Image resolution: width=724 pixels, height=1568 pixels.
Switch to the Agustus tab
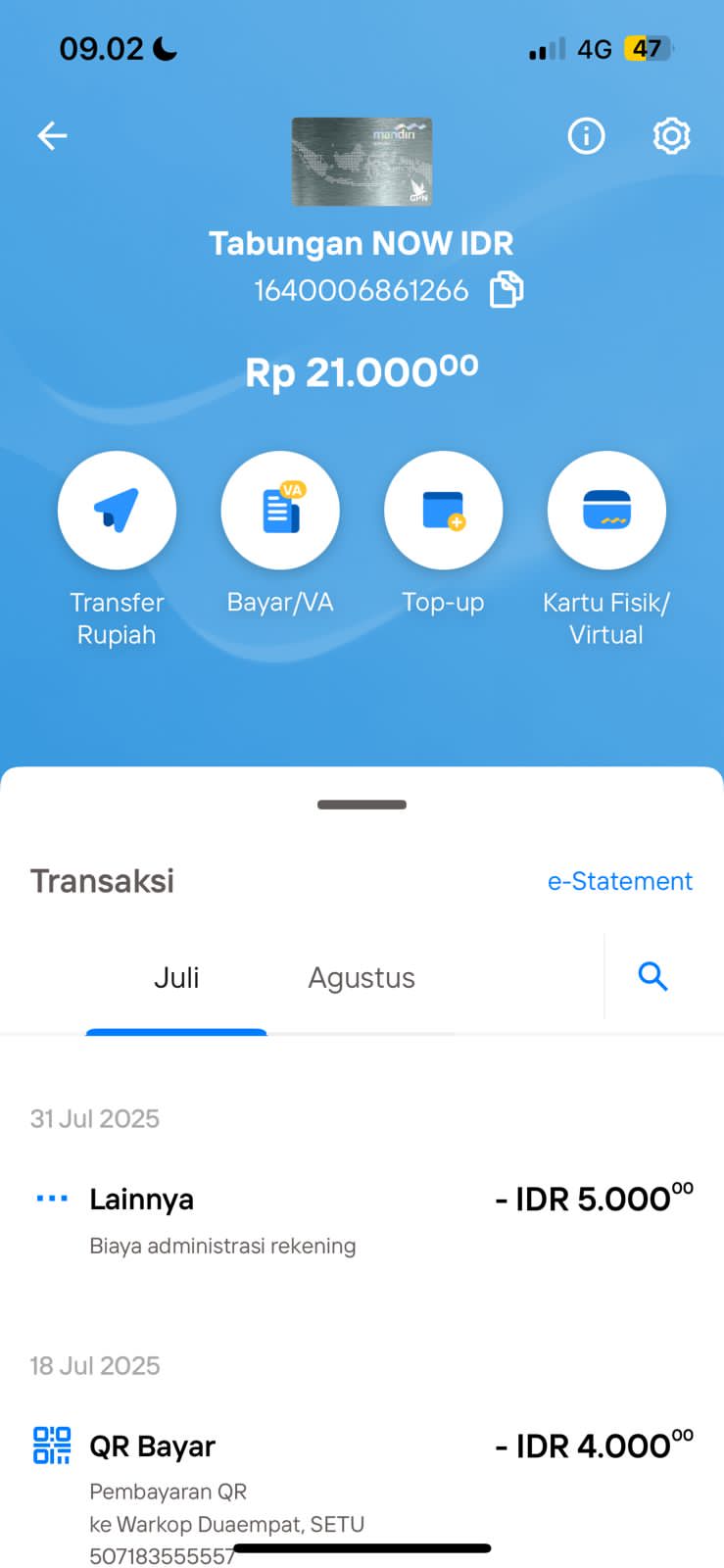click(362, 978)
